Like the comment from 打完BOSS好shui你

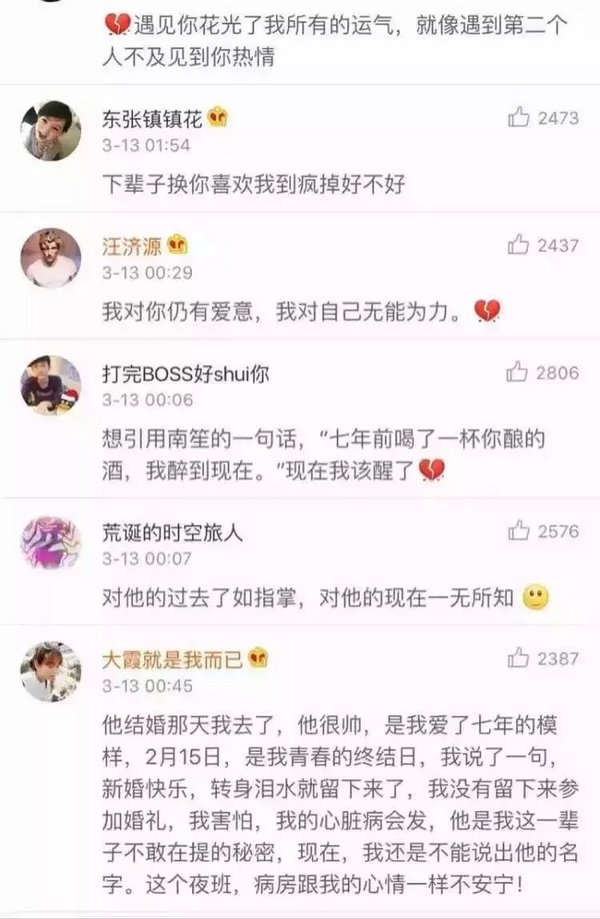(x=518, y=373)
